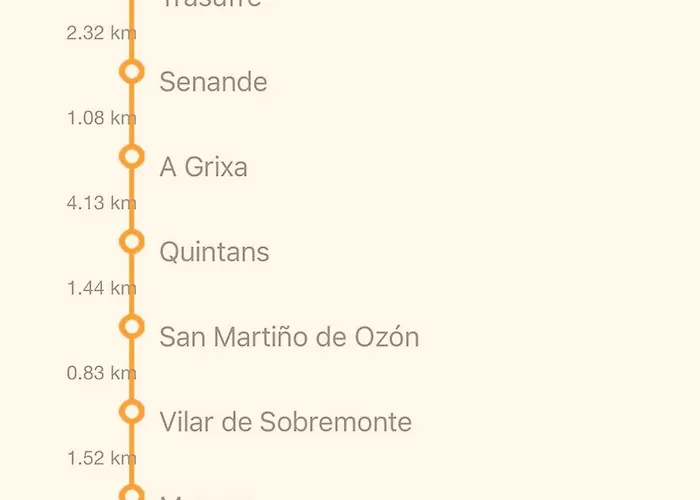Select the A Grixa stop
The width and height of the screenshot is (700, 500).
coord(203,166)
